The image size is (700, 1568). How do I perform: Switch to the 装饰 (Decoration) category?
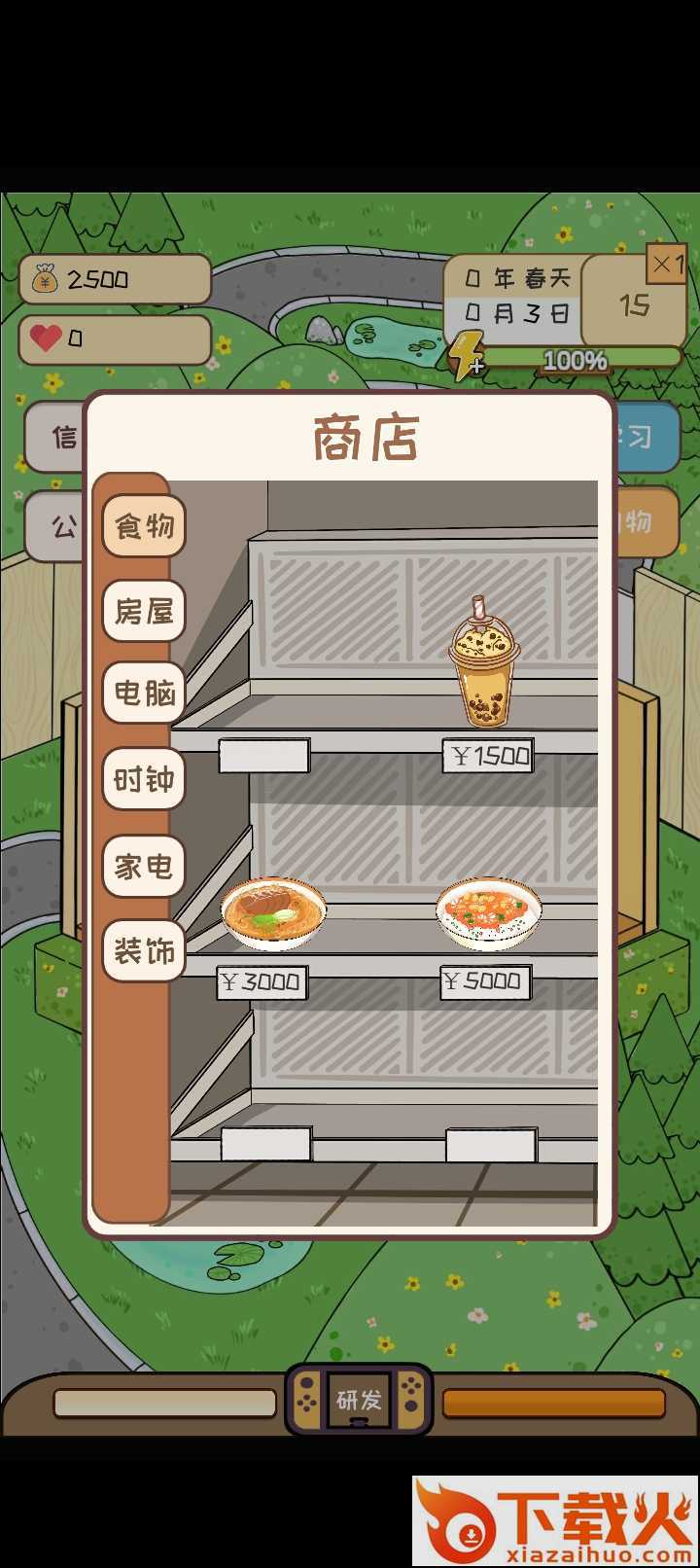pos(143,950)
